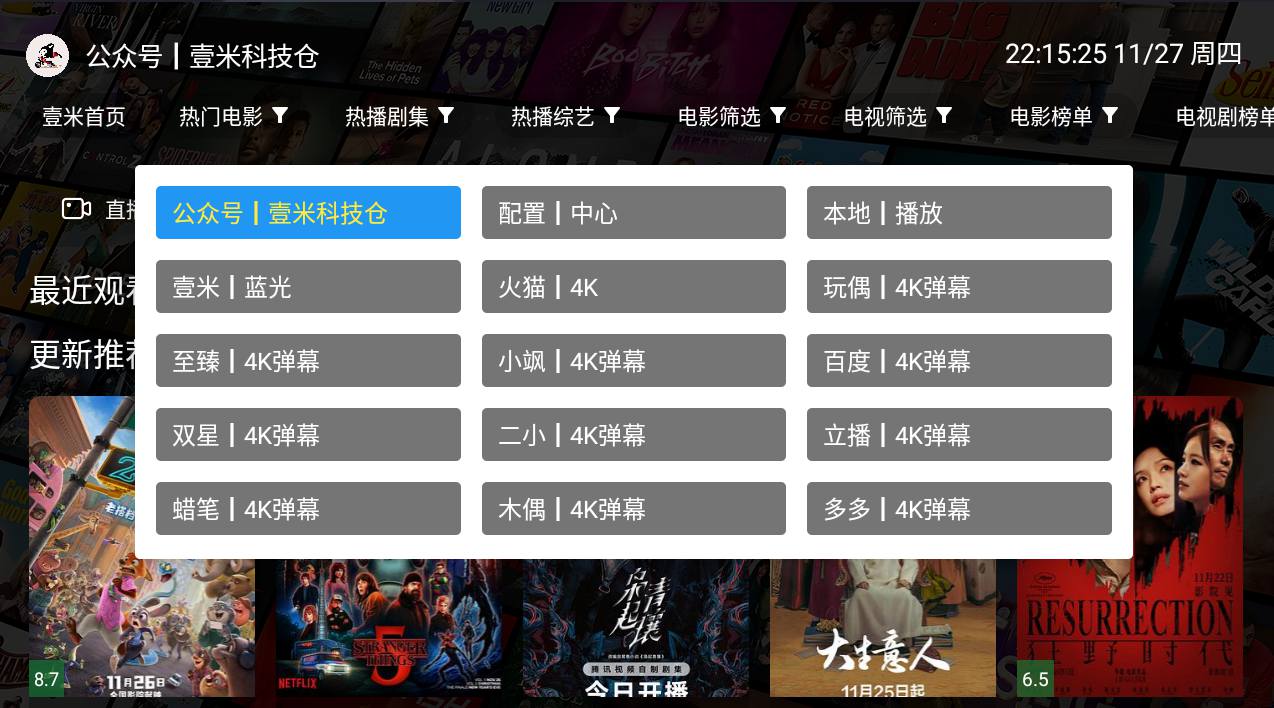Open 热播综艺 tab
This screenshot has width=1274, height=708.
click(x=553, y=117)
